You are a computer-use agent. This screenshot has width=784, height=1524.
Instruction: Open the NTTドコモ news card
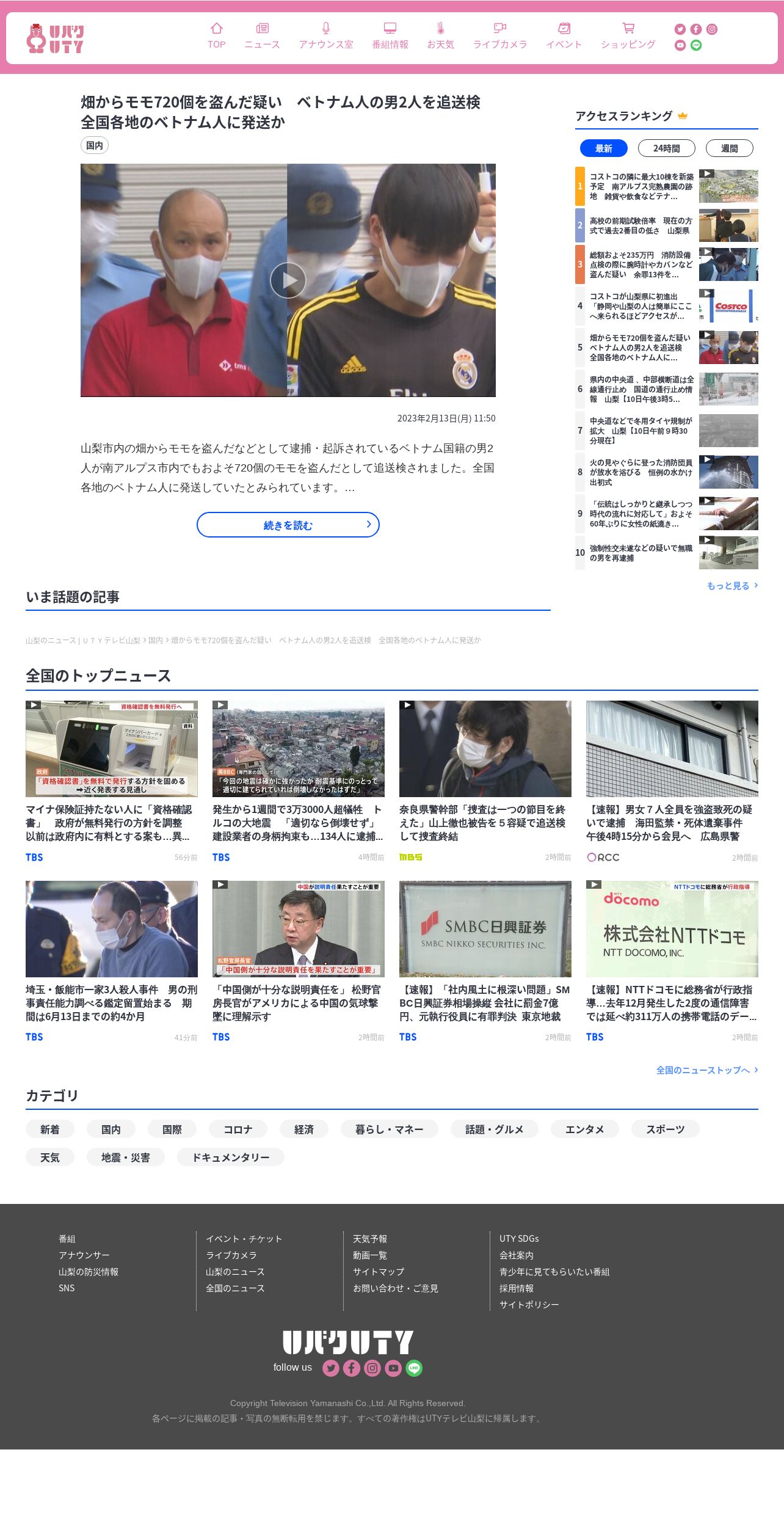click(x=672, y=961)
